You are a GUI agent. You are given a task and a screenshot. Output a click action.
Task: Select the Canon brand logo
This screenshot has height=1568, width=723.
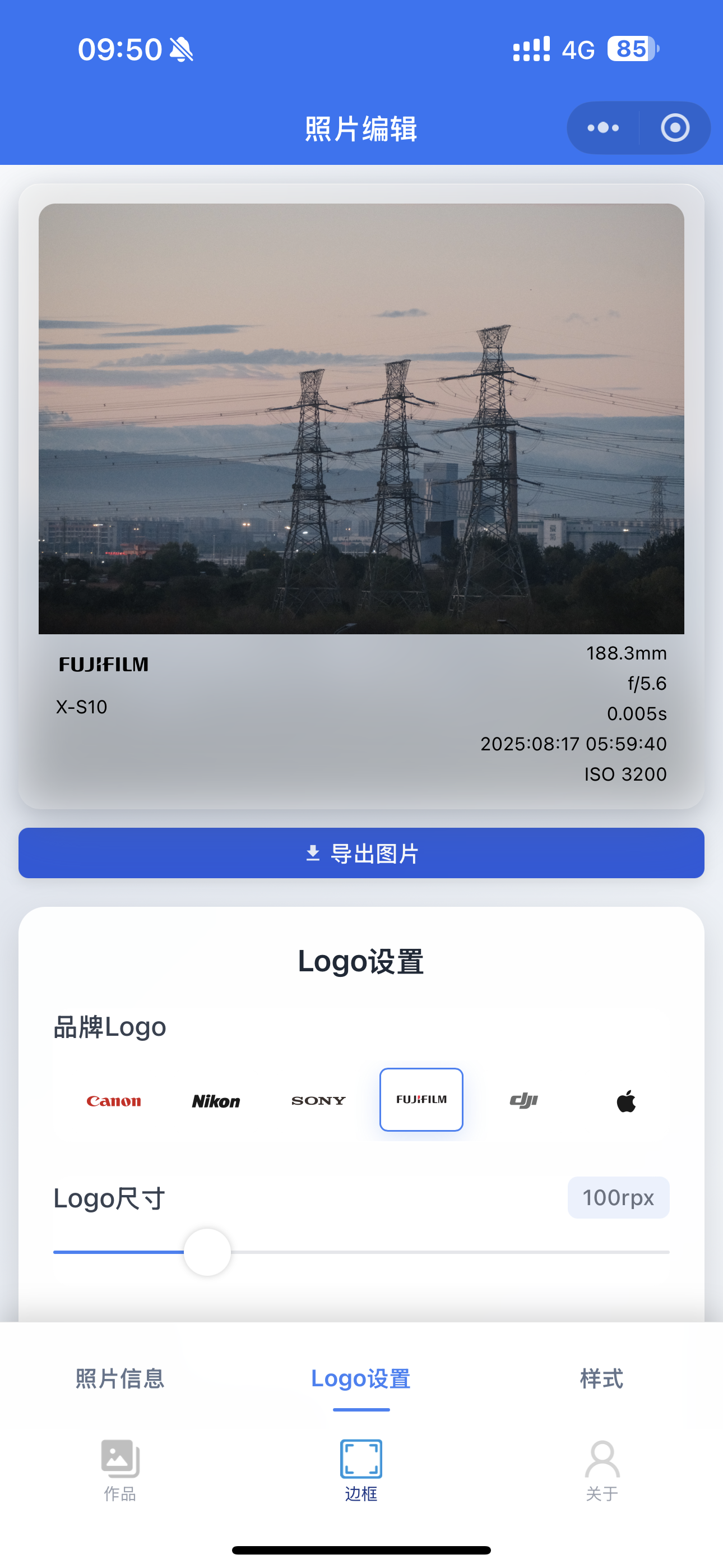tap(114, 1100)
